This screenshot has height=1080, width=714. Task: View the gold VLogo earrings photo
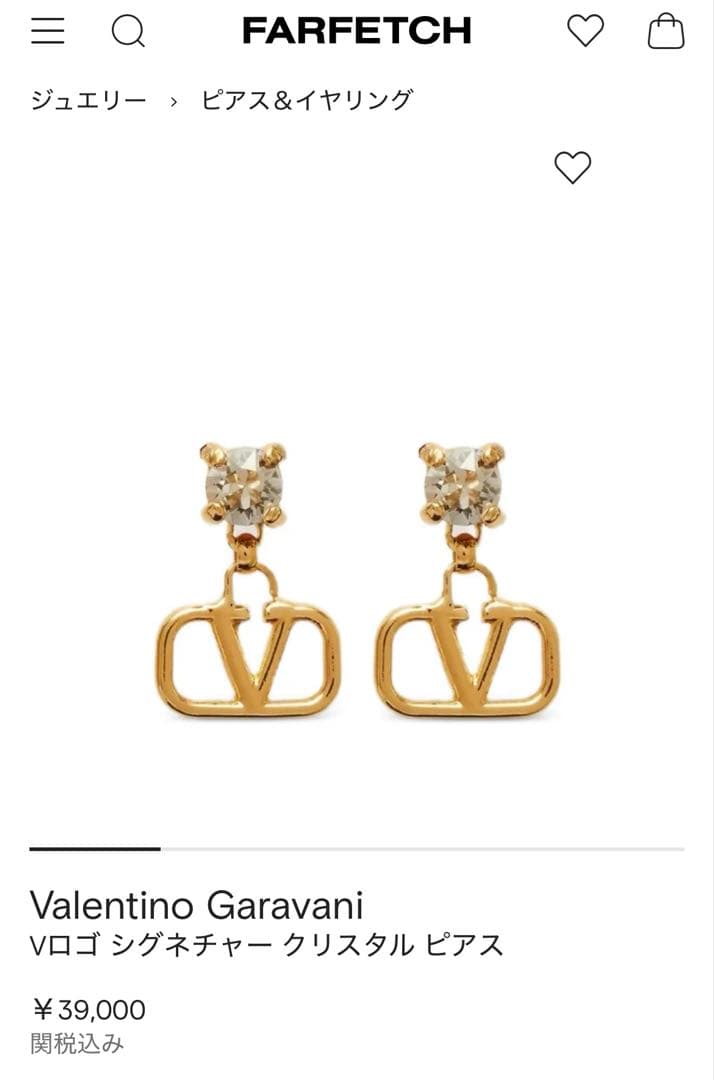pos(357,580)
